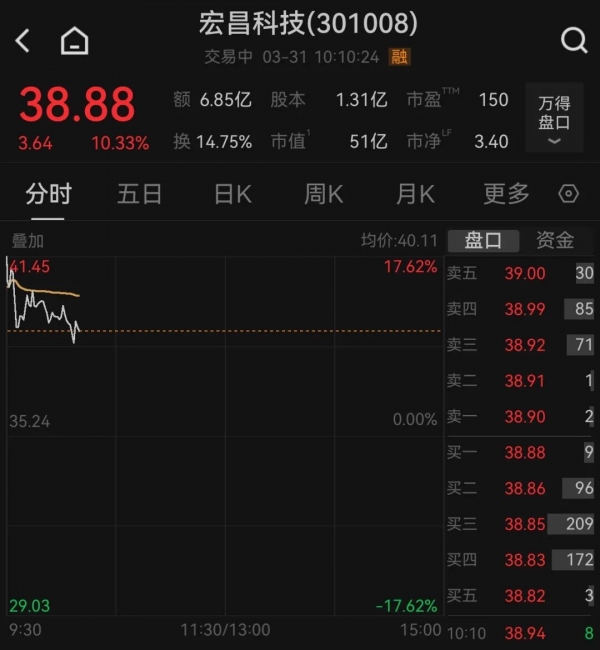Expand the 万得盘口 dropdown
600x650 pixels.
tap(554, 120)
